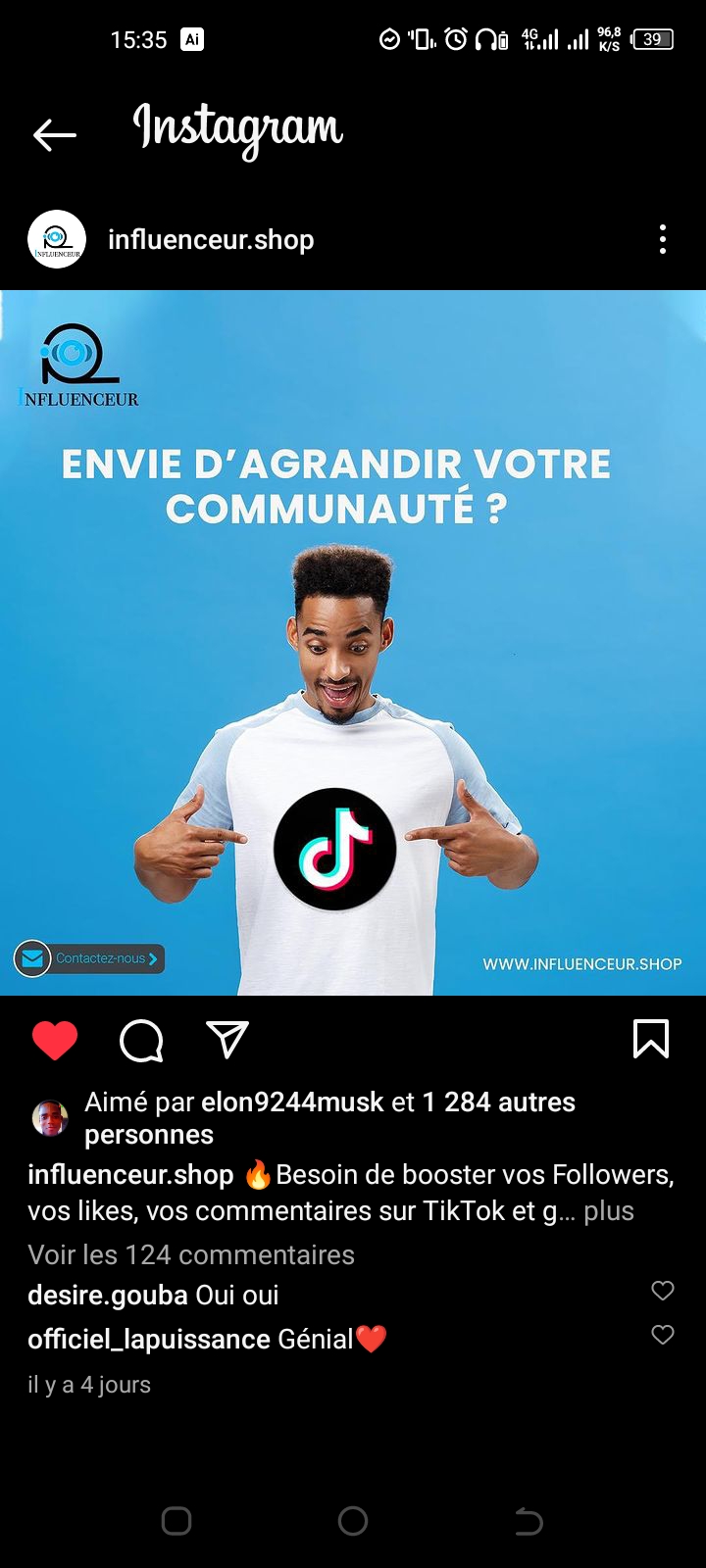The image size is (706, 1568).
Task: Open influenceur.shop profile from post header
Action: (x=210, y=240)
